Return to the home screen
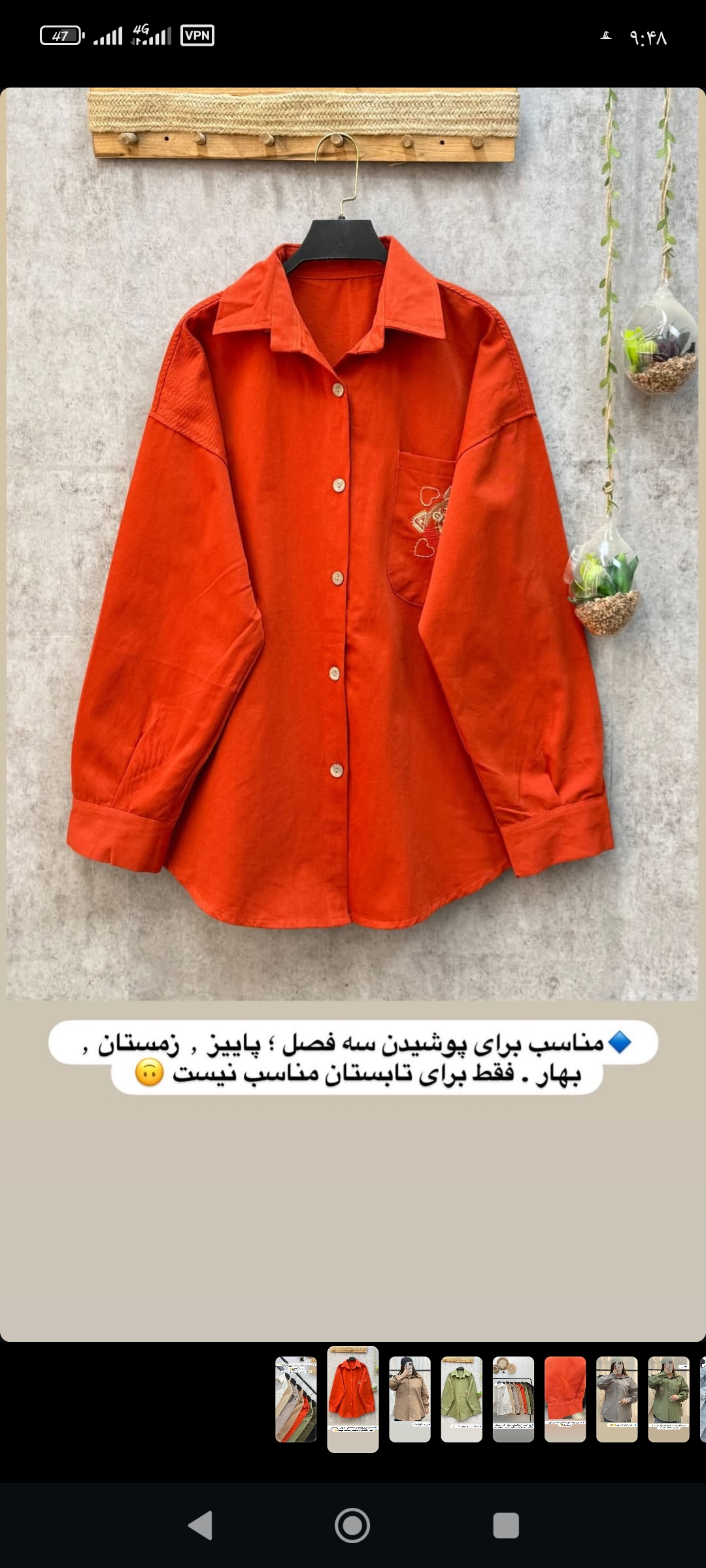The image size is (706, 1568). pos(352,1526)
